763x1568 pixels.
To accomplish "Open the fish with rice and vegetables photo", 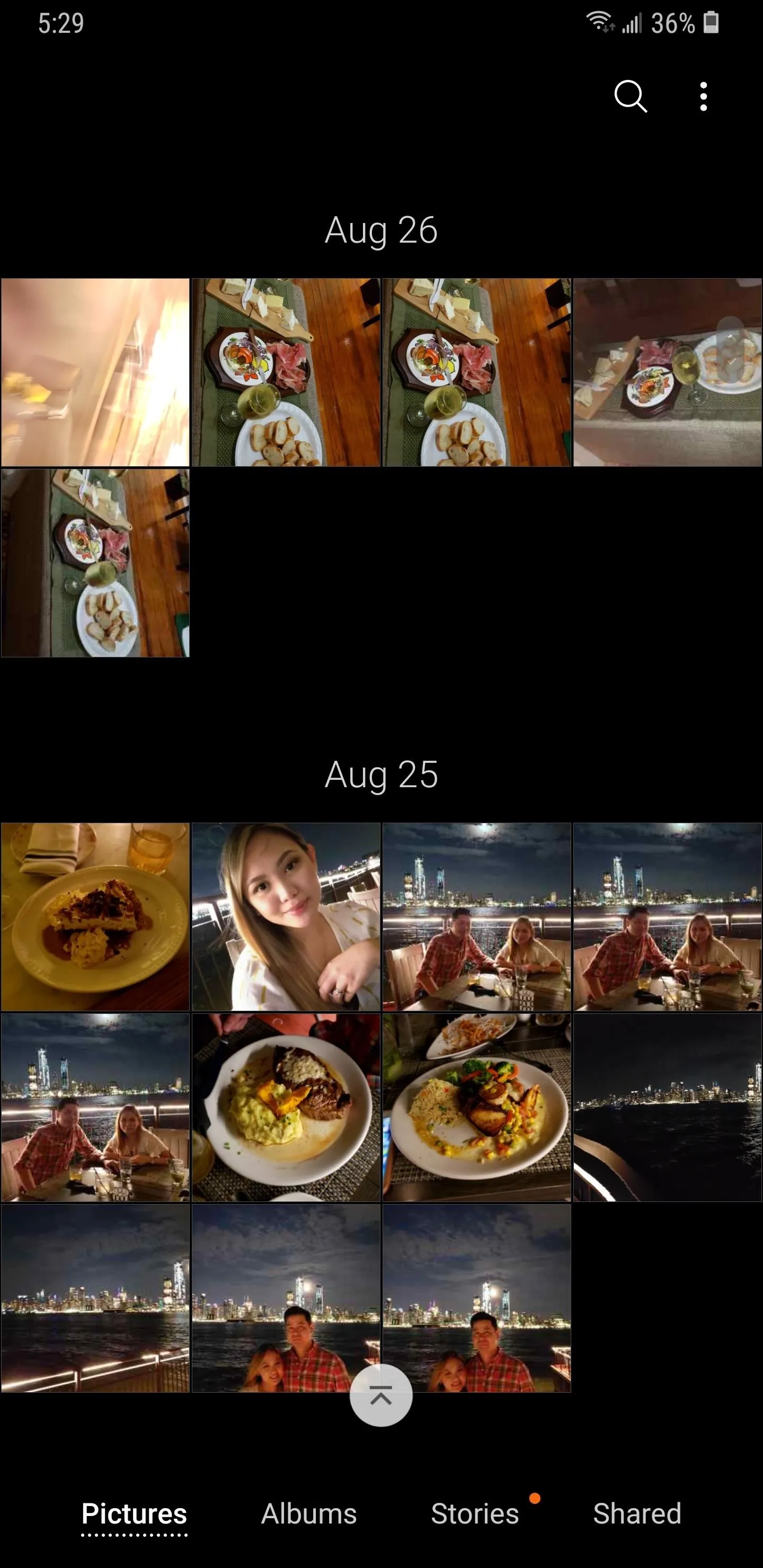I will (x=476, y=1107).
